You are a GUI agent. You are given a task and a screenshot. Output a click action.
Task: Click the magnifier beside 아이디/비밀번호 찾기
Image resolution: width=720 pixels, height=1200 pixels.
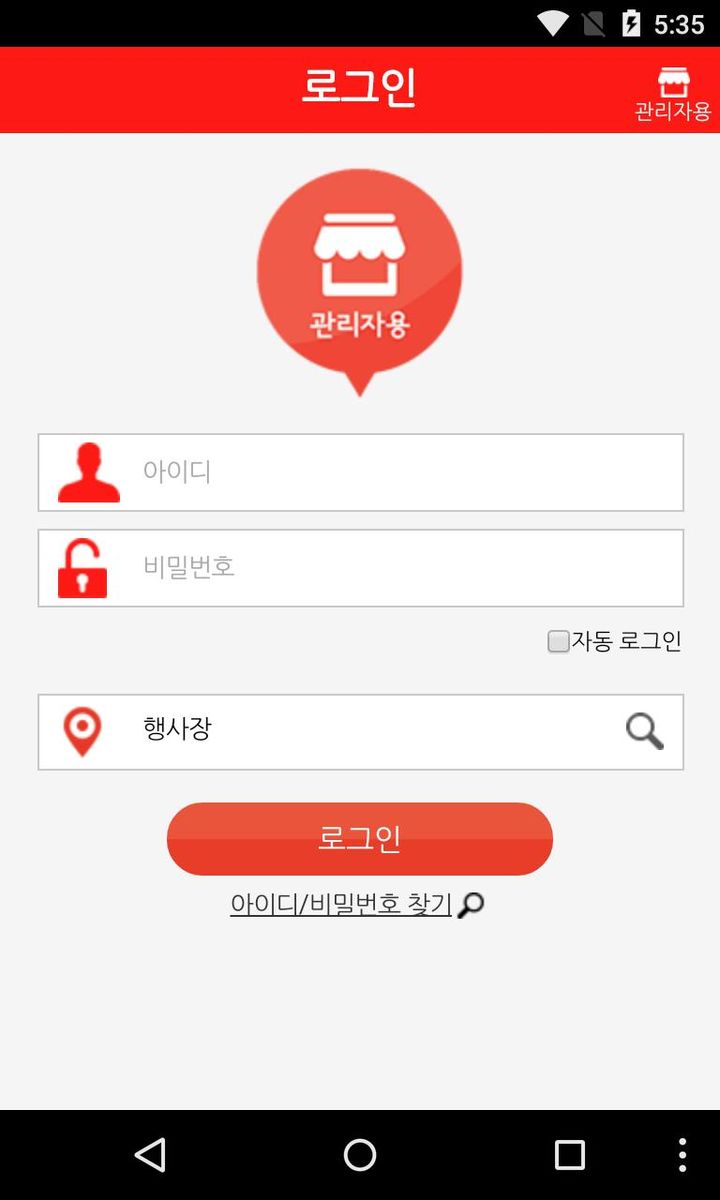tap(470, 903)
